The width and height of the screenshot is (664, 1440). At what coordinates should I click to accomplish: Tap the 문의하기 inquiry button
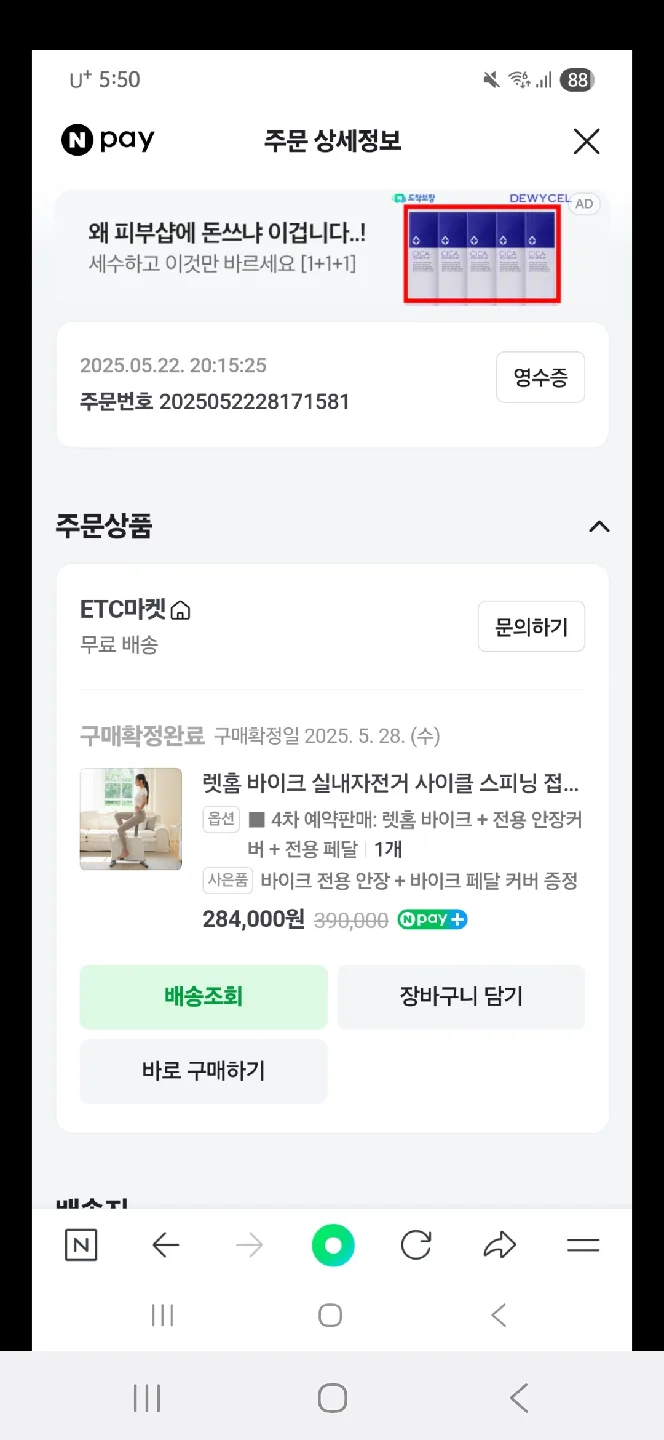click(531, 627)
